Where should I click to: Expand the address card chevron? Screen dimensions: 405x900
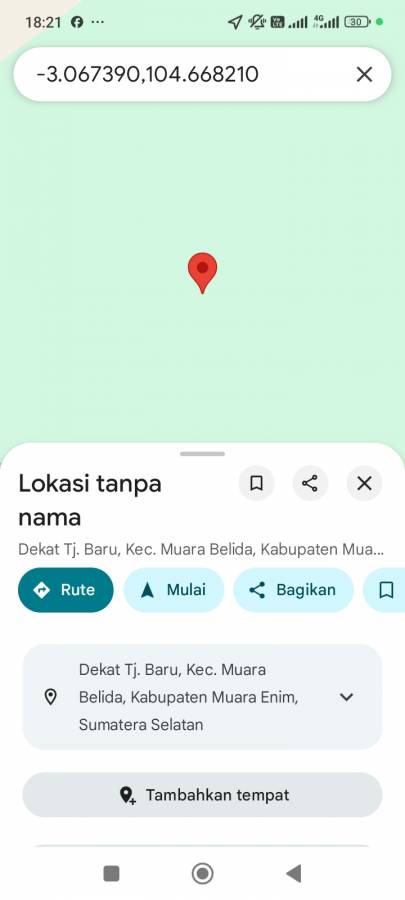(346, 697)
